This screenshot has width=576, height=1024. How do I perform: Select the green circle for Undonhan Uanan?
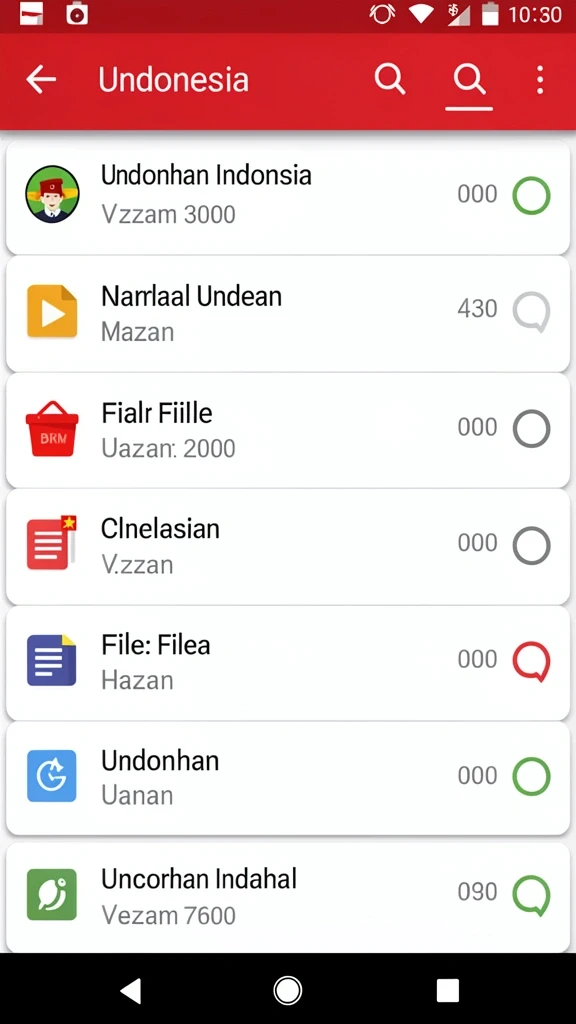coord(531,776)
